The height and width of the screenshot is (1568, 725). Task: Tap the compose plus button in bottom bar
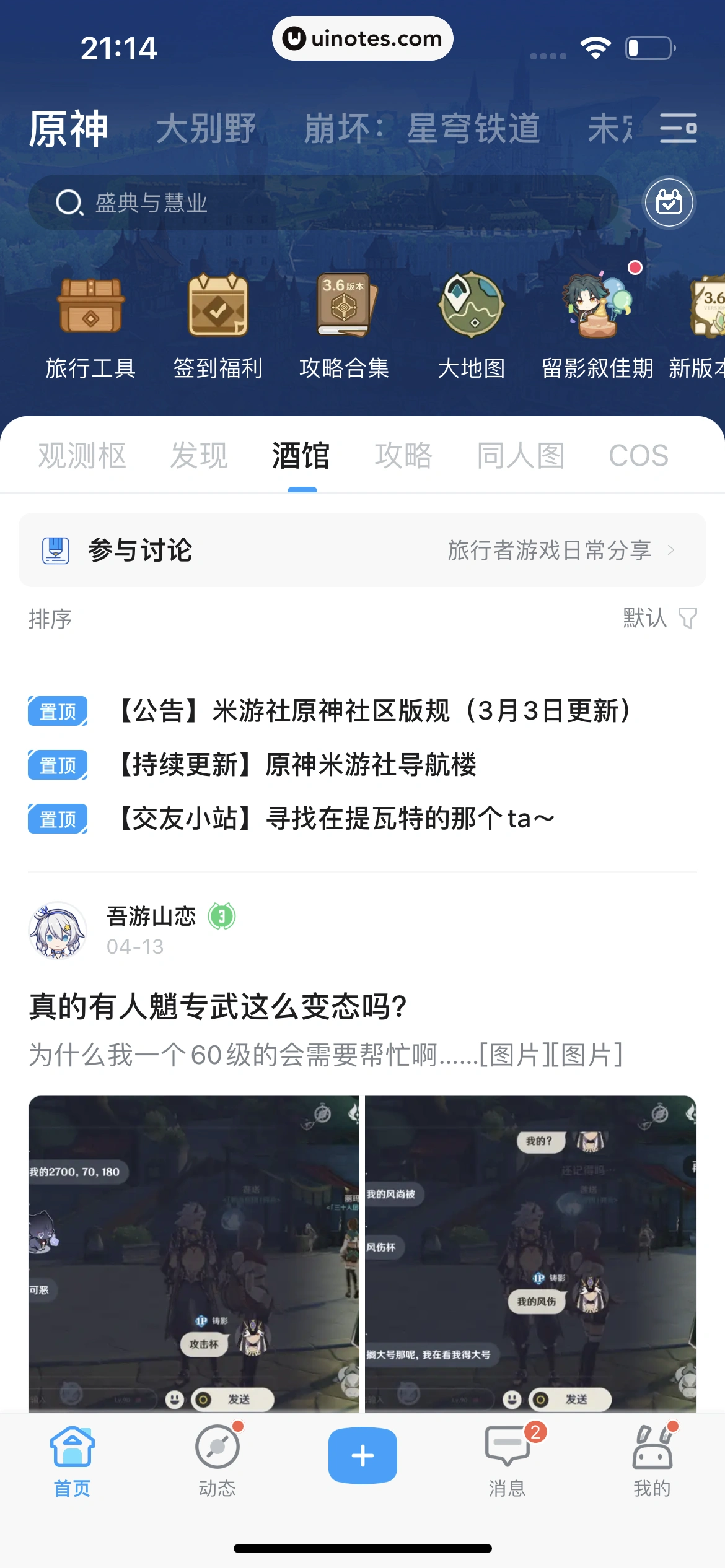point(362,1455)
